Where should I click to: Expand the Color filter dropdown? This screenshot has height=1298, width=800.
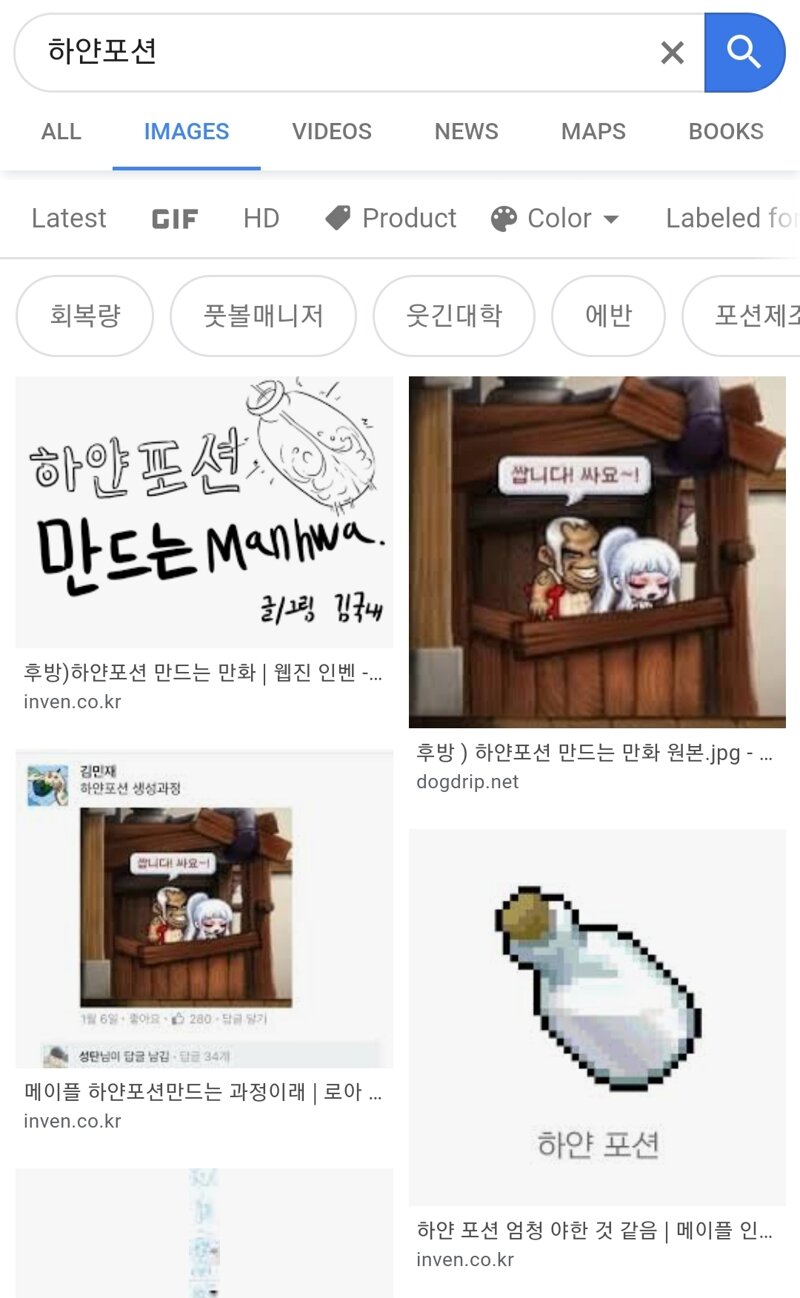pos(555,218)
